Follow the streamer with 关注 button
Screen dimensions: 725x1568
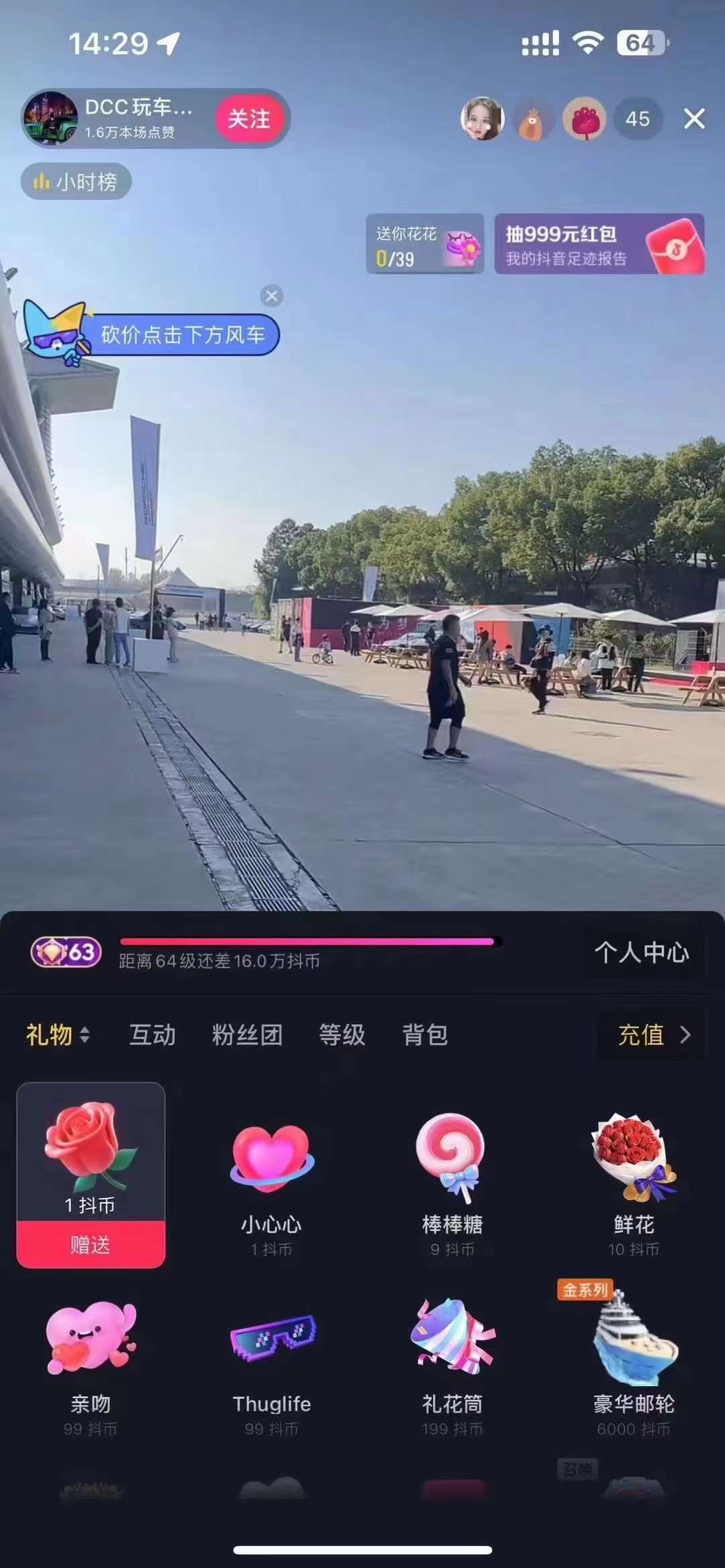tap(249, 119)
